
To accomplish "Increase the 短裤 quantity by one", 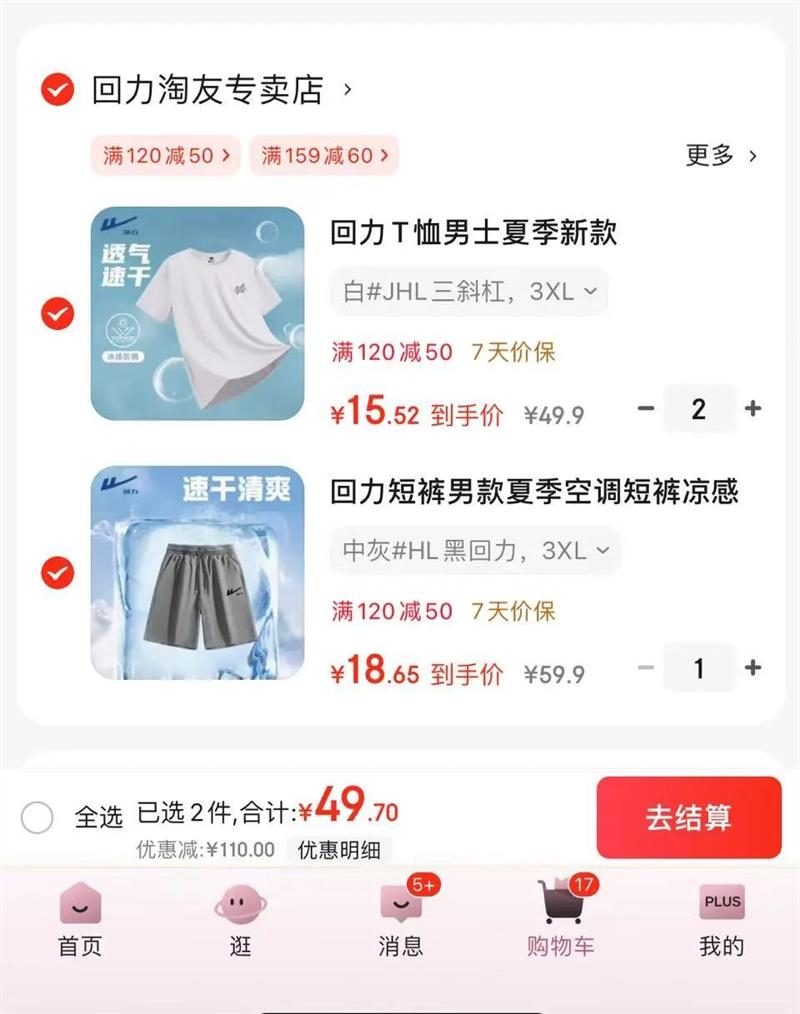I will (x=753, y=667).
